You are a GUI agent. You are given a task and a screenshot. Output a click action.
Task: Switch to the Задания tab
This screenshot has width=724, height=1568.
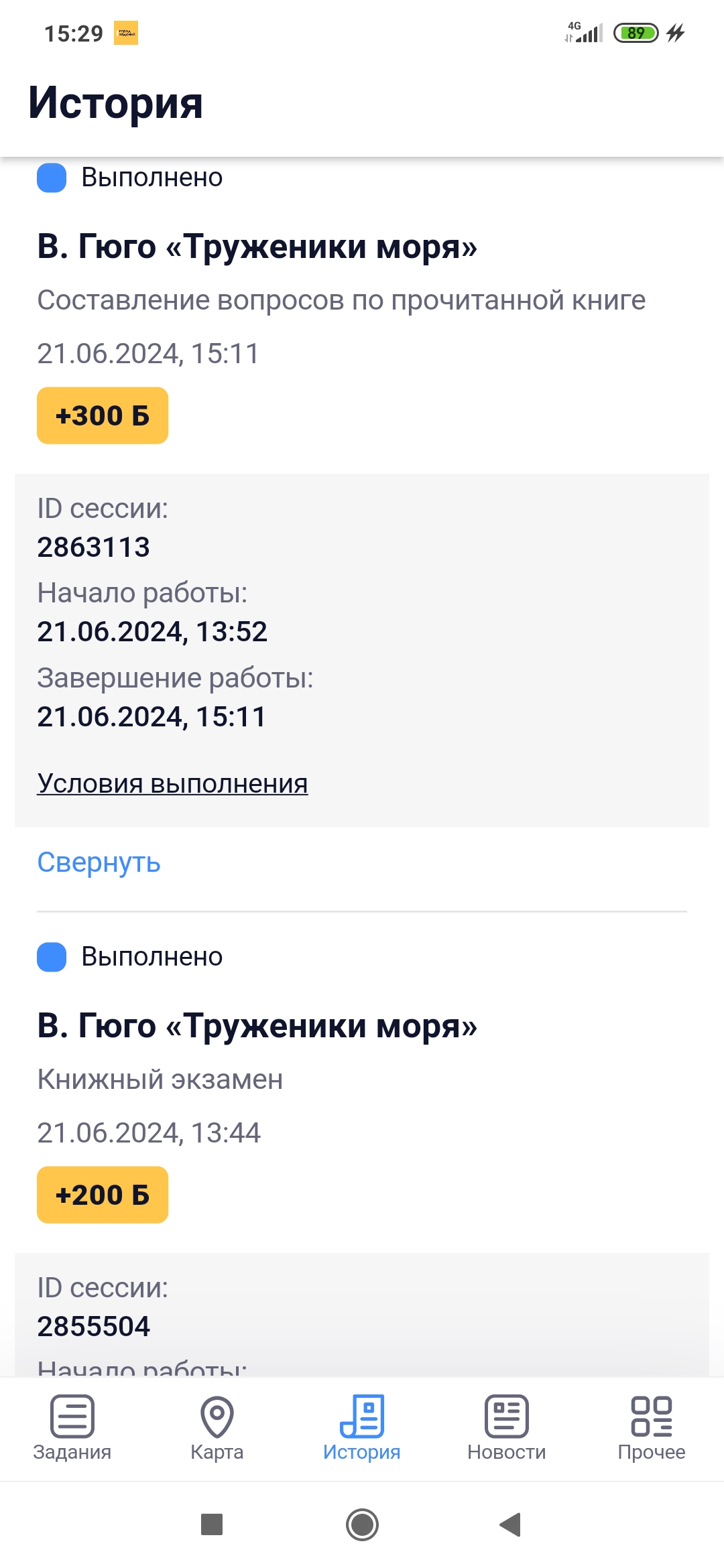[x=72, y=1429]
